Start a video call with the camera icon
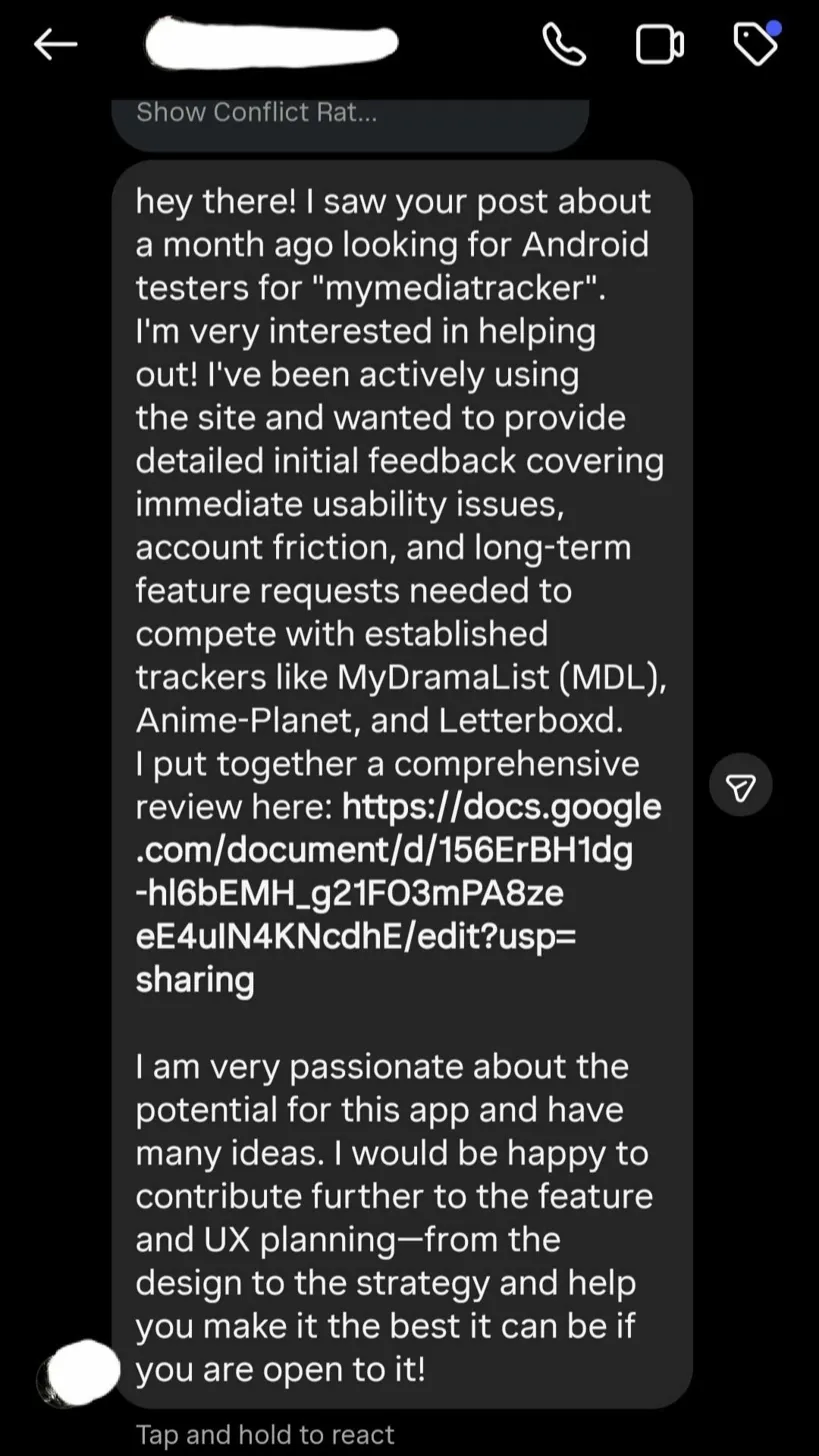The height and width of the screenshot is (1456, 819). tap(659, 44)
